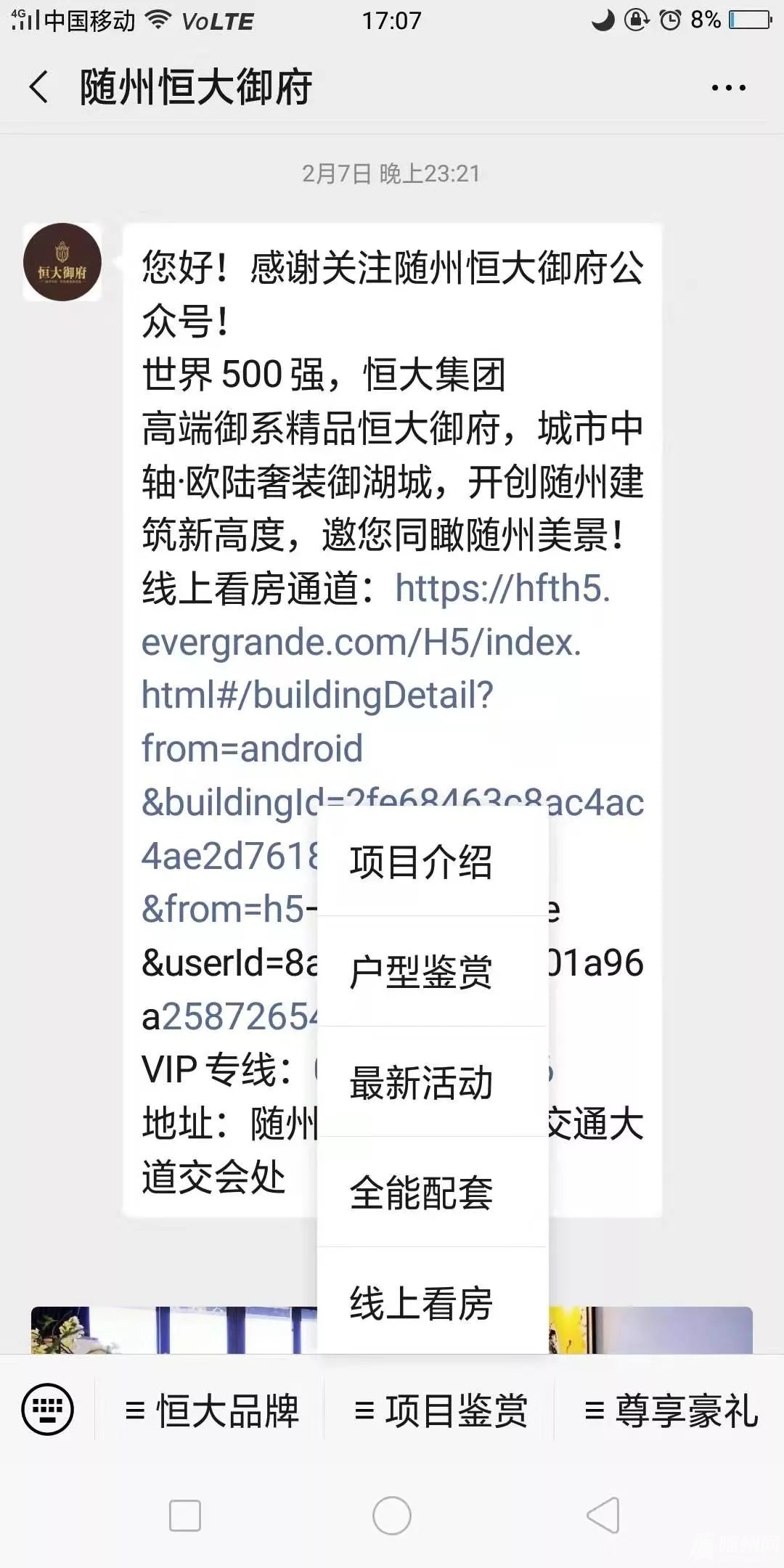784x1568 pixels.
Task: Go back from 随州恒大御府 chat
Action: click(x=40, y=87)
